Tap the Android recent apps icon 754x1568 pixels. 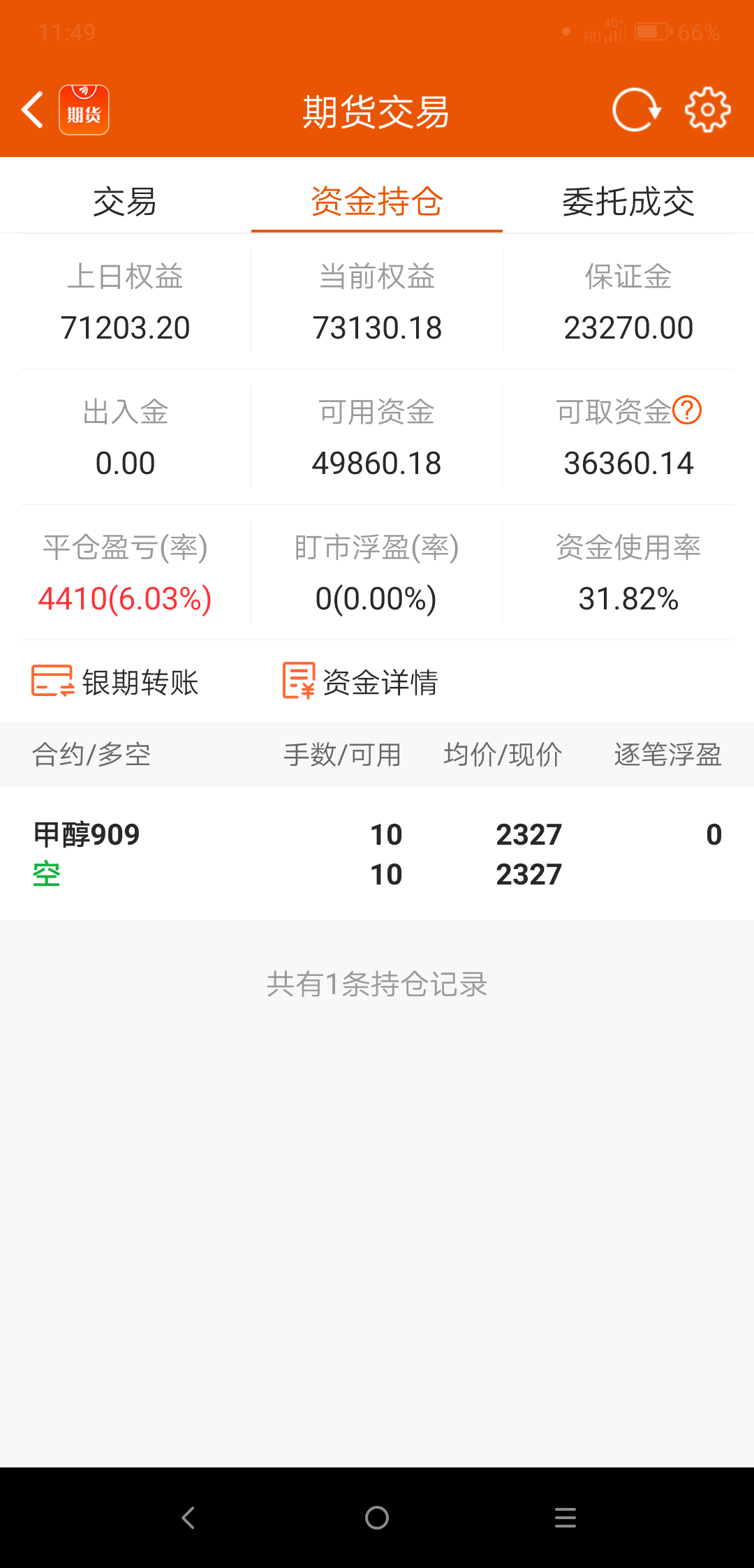[565, 1517]
